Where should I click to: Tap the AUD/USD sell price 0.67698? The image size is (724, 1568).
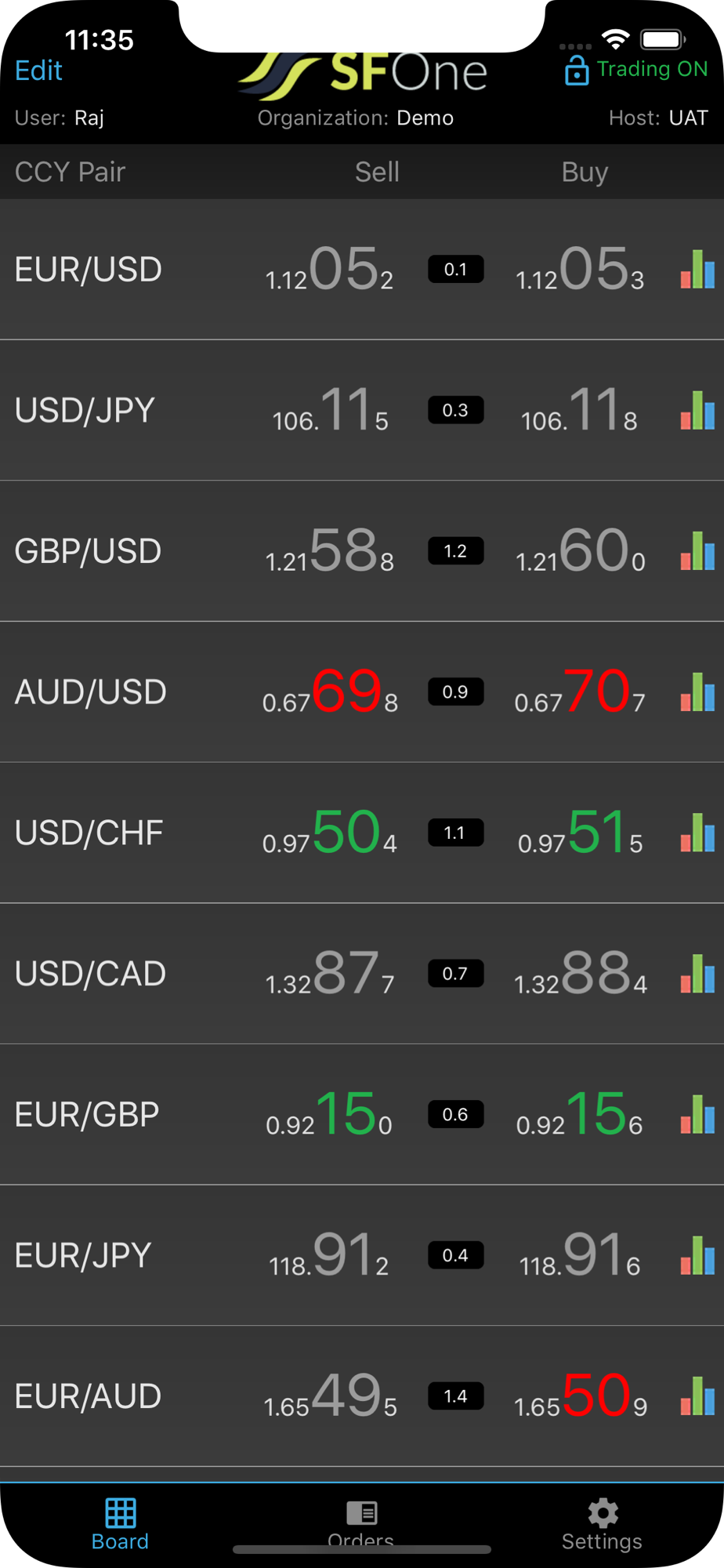pos(330,691)
